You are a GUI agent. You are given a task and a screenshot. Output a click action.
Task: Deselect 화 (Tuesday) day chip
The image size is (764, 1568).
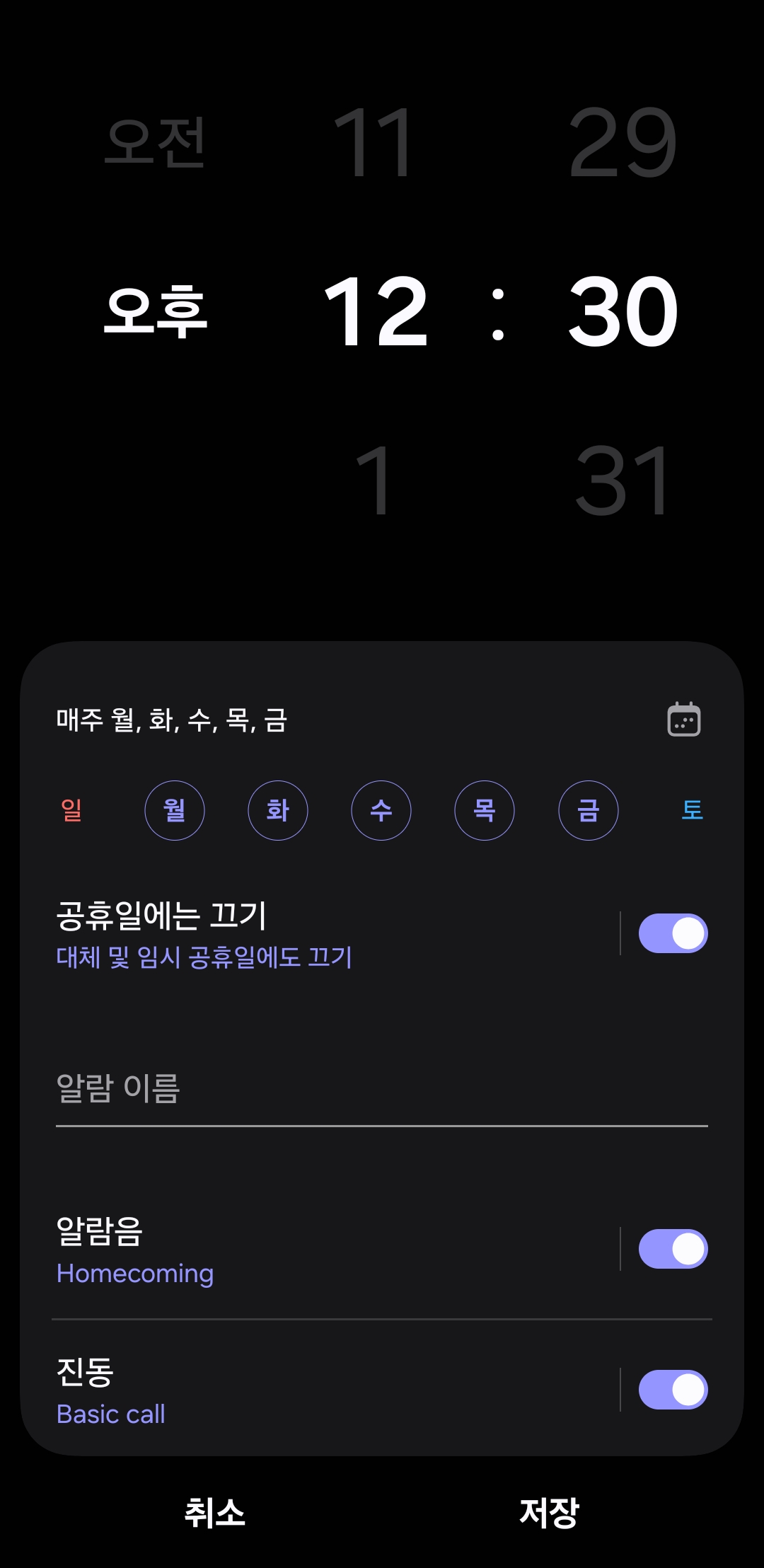[278, 810]
